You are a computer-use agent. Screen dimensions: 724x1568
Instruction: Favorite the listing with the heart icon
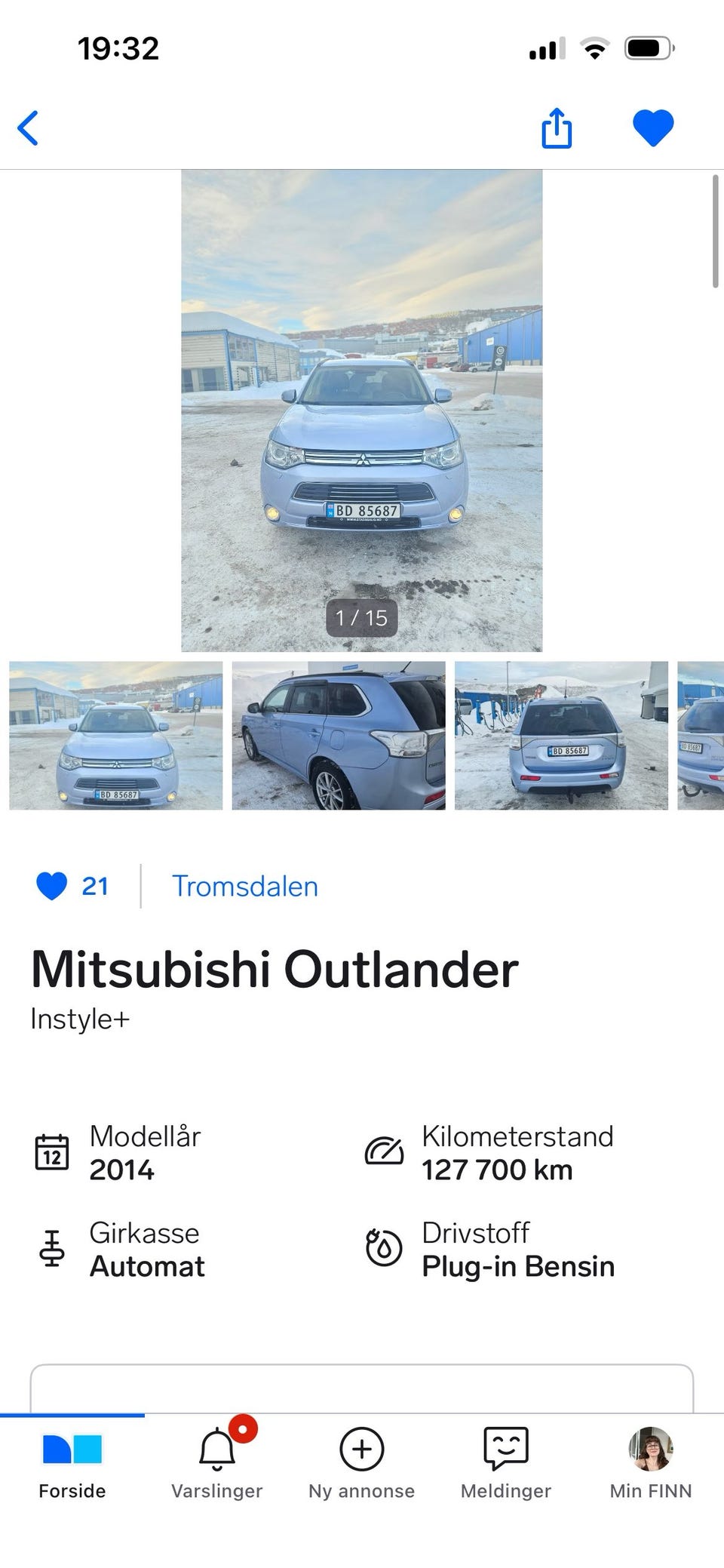653,128
